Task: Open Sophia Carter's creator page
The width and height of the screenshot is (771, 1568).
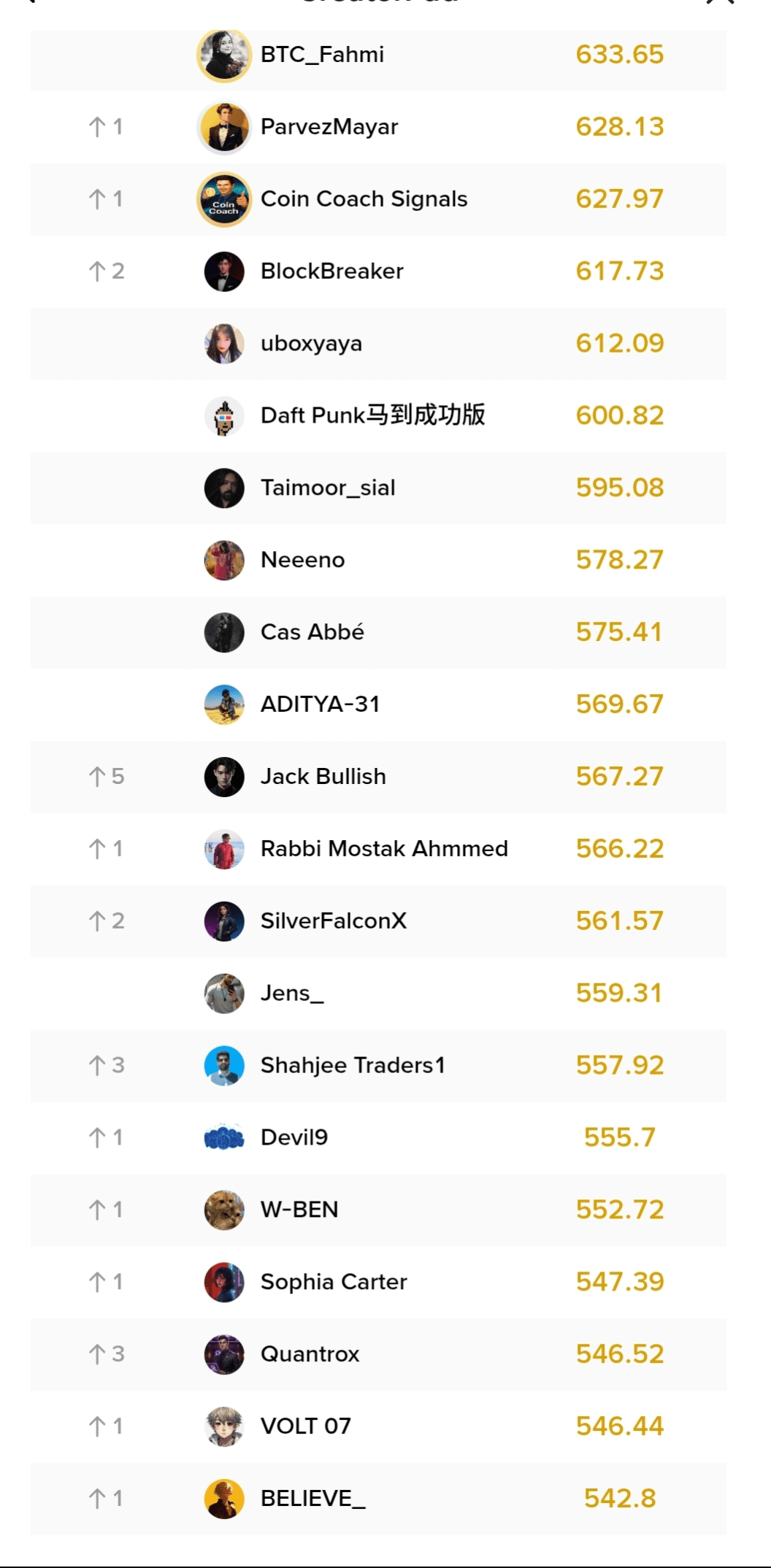Action: point(334,1282)
